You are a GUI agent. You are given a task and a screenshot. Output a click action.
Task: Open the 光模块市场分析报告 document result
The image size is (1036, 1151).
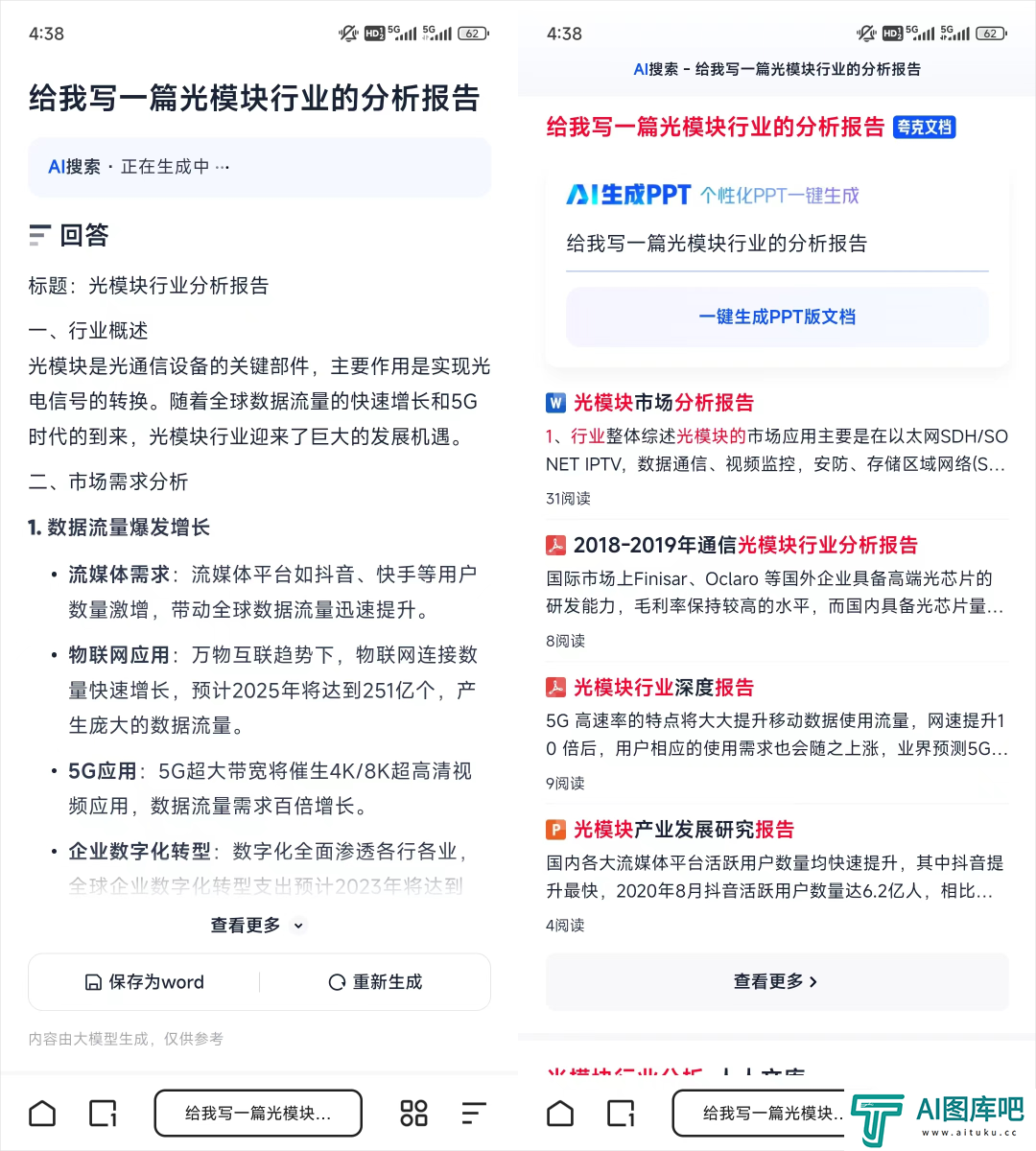click(x=663, y=403)
